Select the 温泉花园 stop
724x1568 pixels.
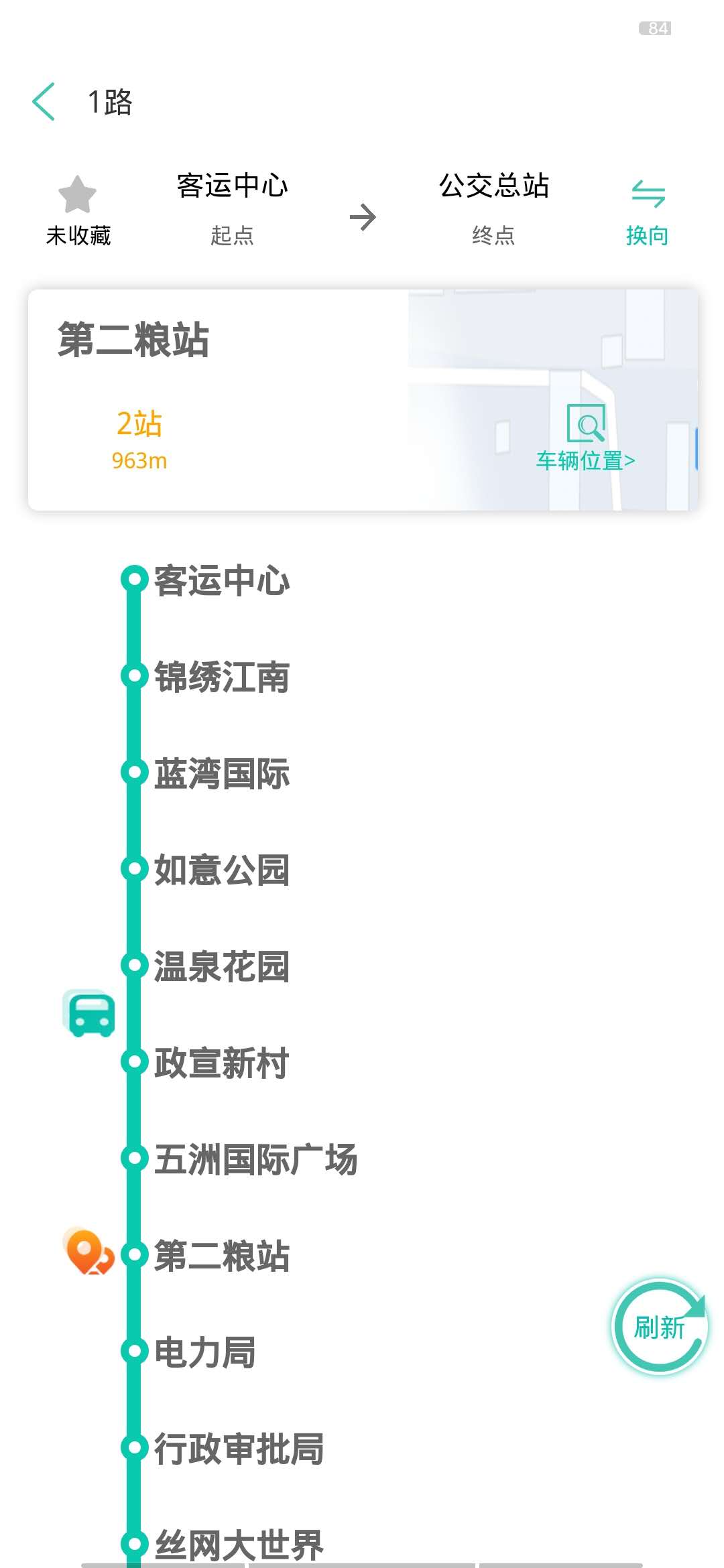pos(221,966)
